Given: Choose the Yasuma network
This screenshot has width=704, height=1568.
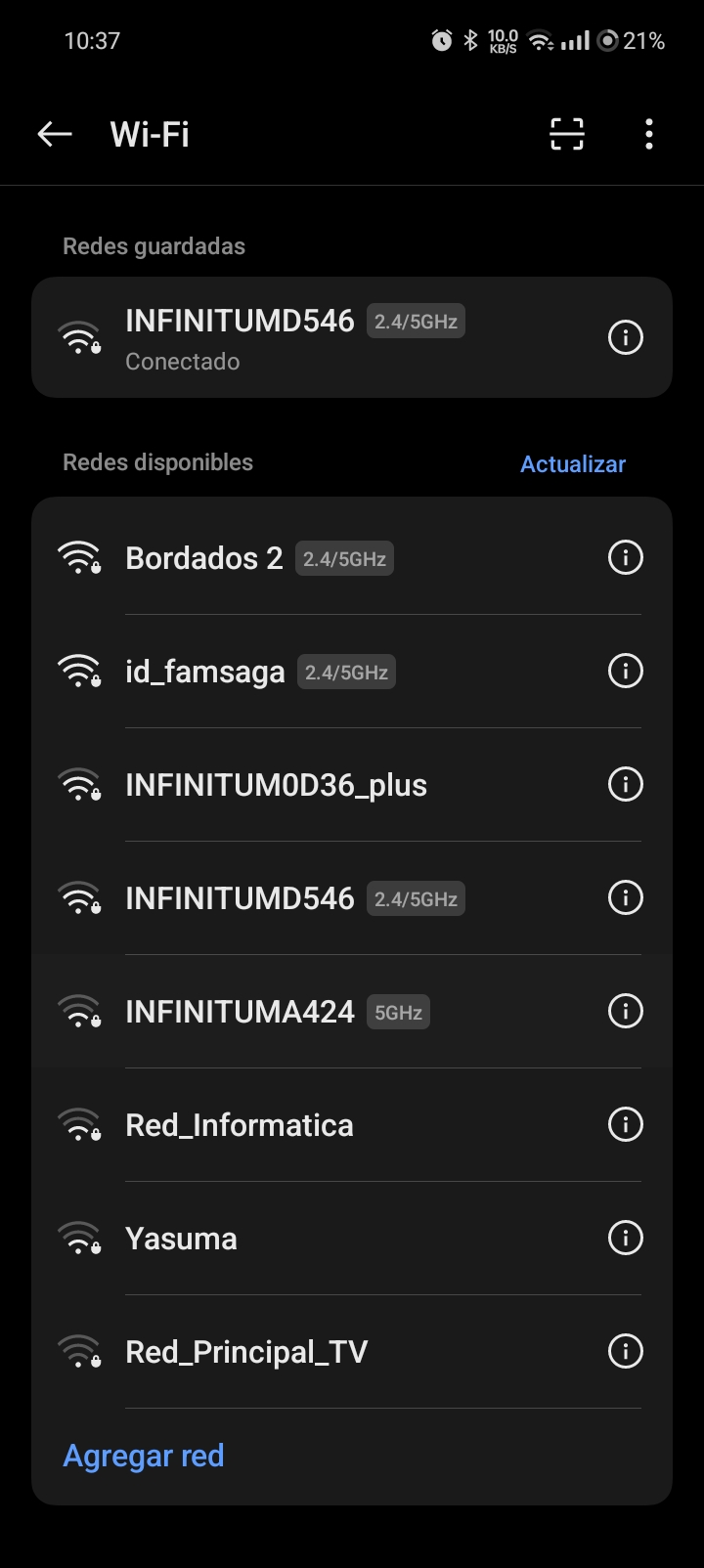Looking at the screenshot, I should pos(352,1239).
